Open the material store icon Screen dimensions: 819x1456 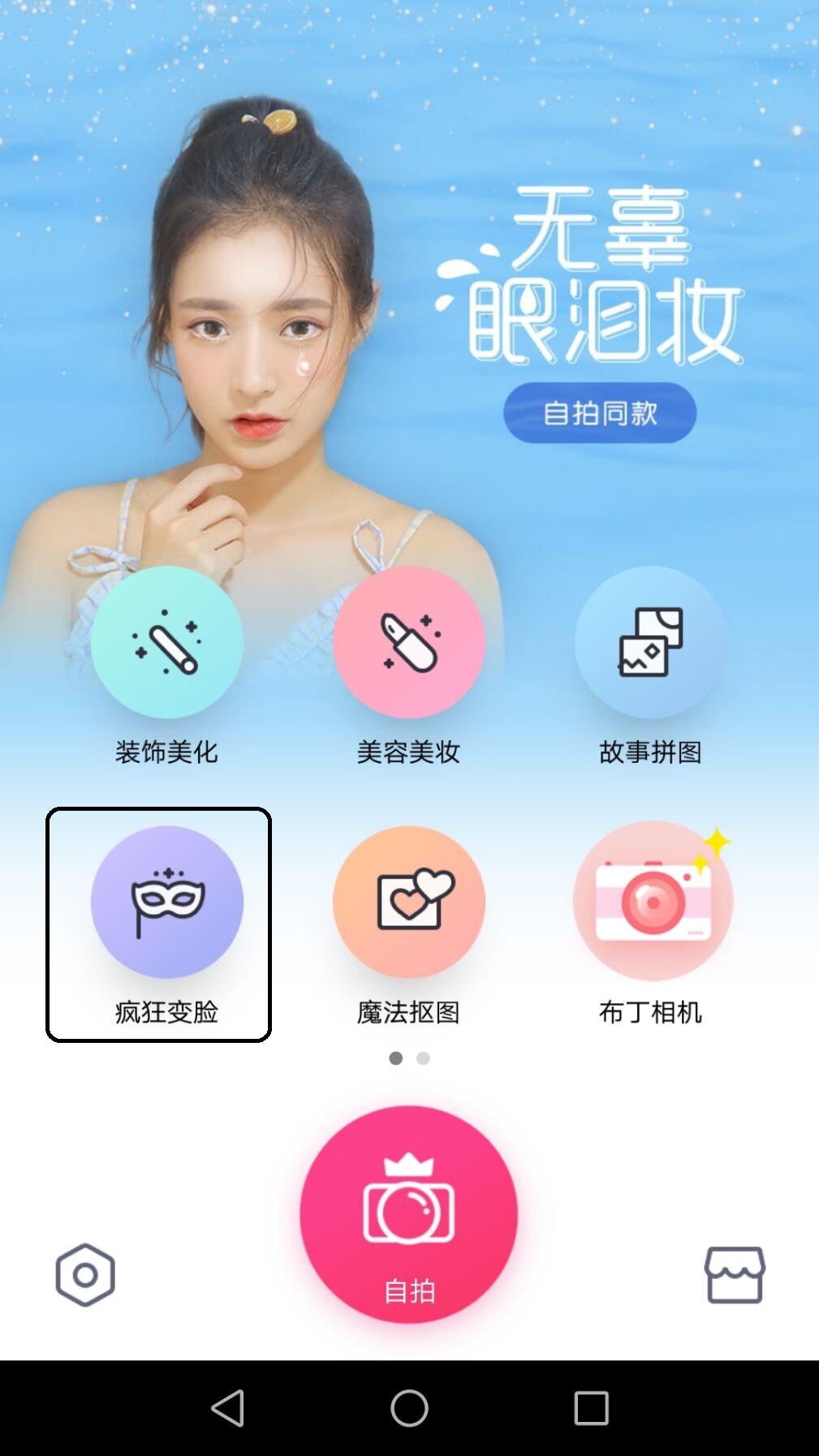click(x=735, y=1275)
